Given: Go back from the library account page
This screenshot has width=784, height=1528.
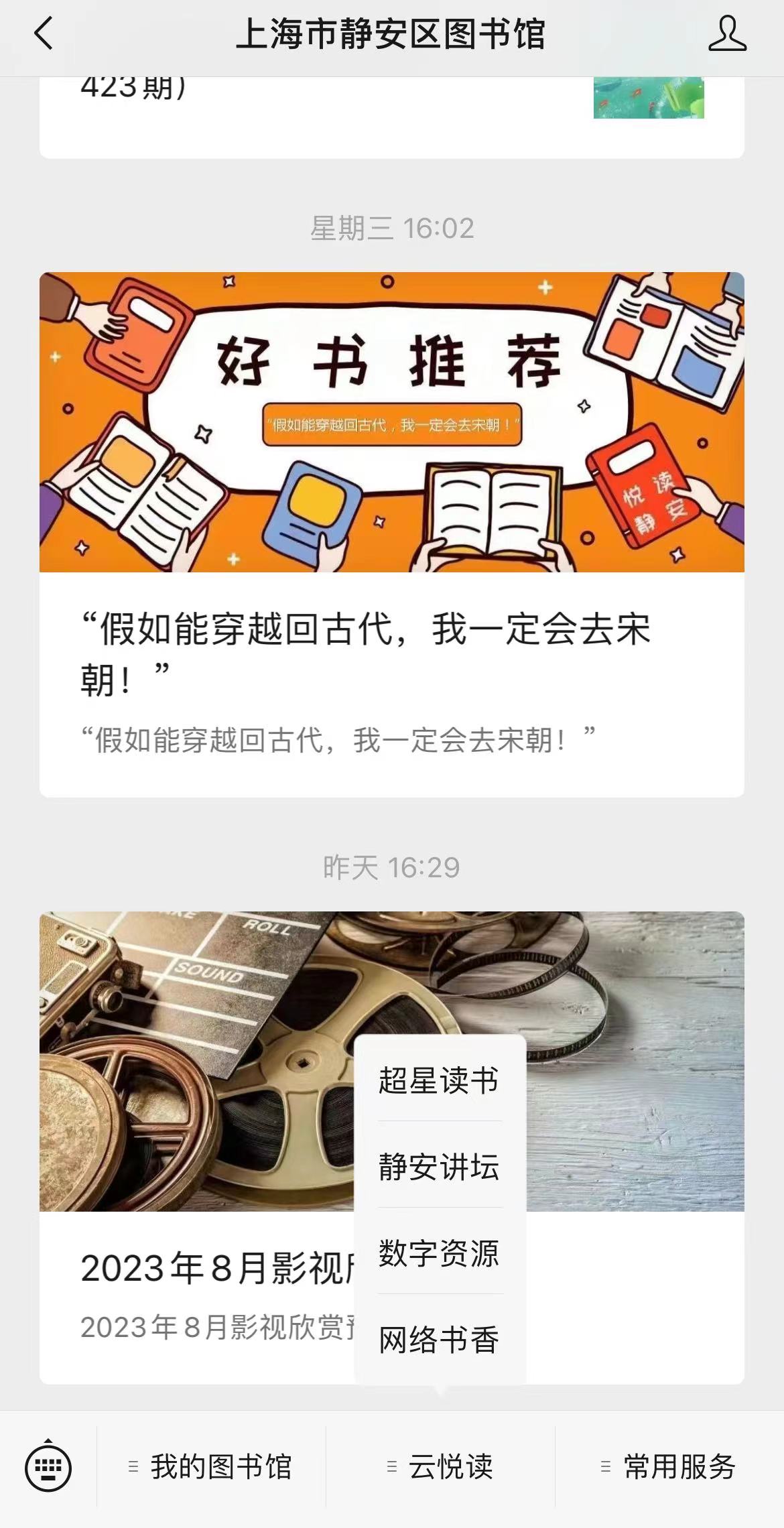Looking at the screenshot, I should pos(44,34).
